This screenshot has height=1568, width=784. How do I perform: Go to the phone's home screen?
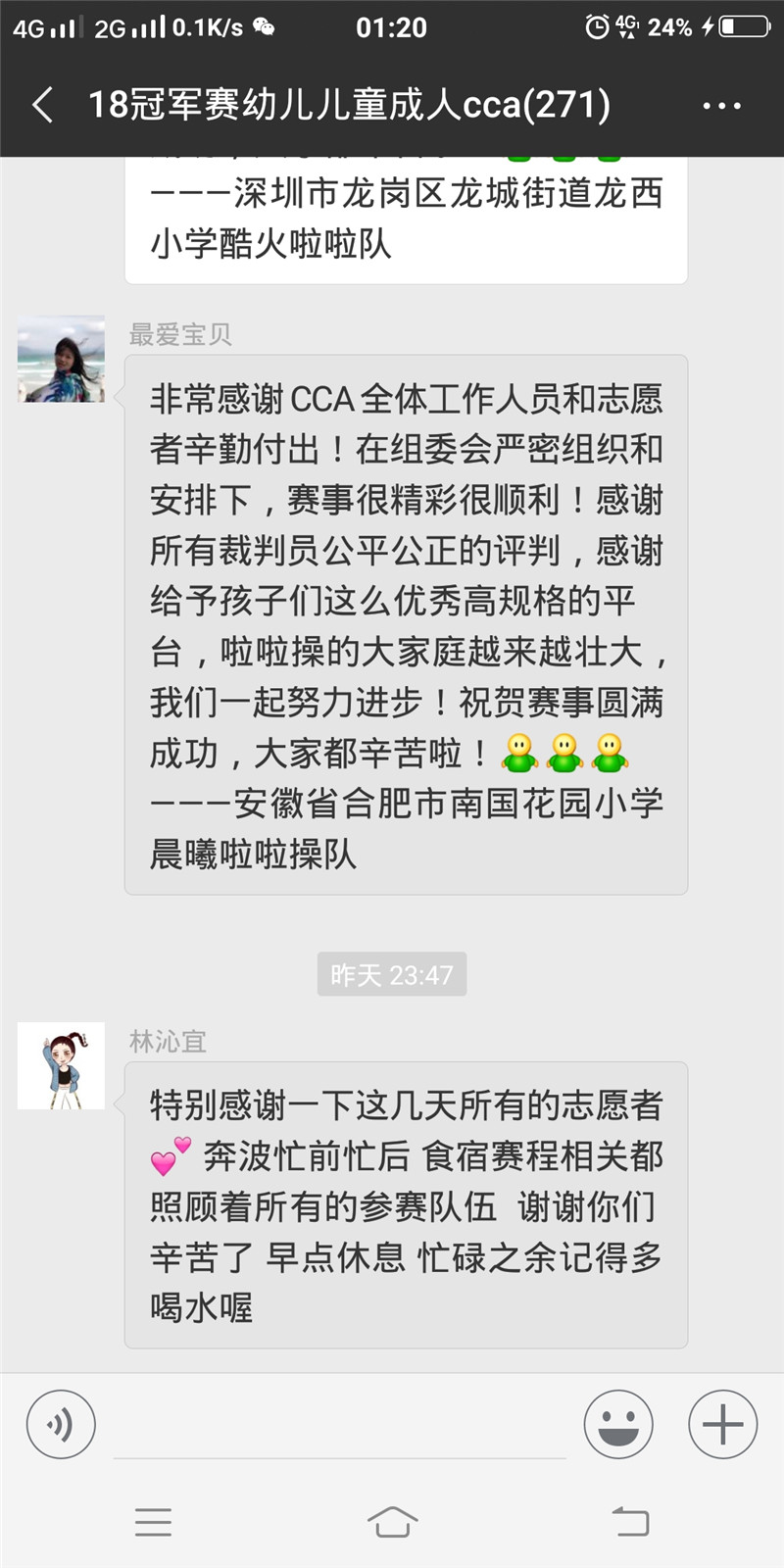click(392, 1522)
